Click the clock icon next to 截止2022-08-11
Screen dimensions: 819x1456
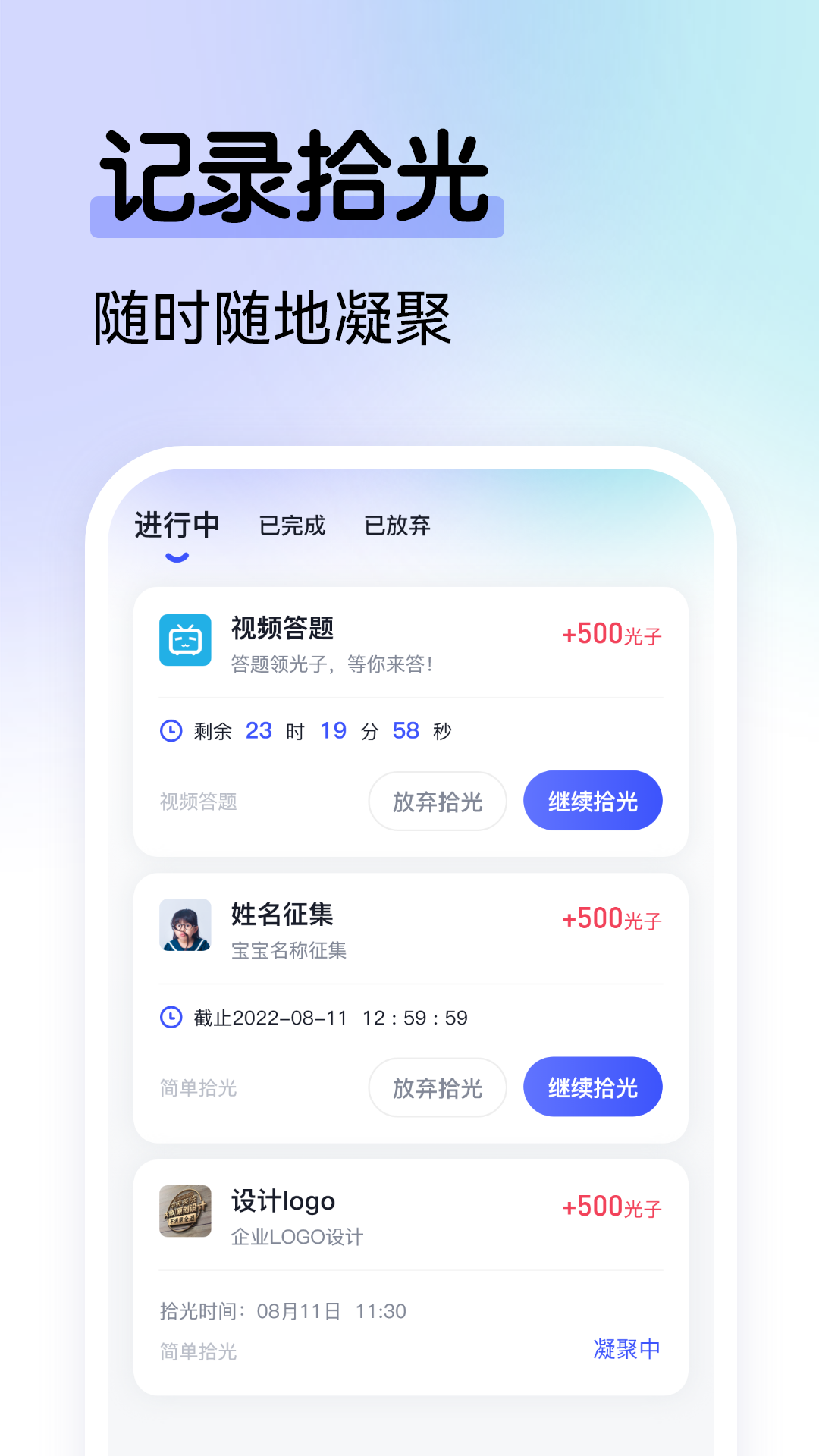172,1018
